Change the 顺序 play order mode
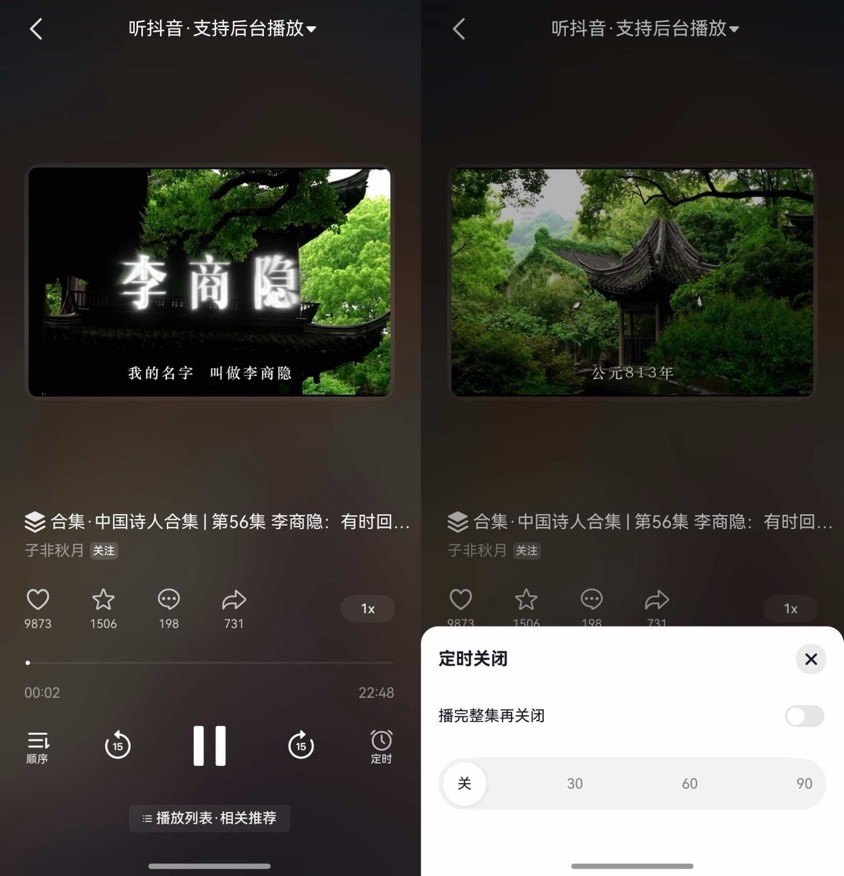Image resolution: width=844 pixels, height=876 pixels. coord(37,748)
